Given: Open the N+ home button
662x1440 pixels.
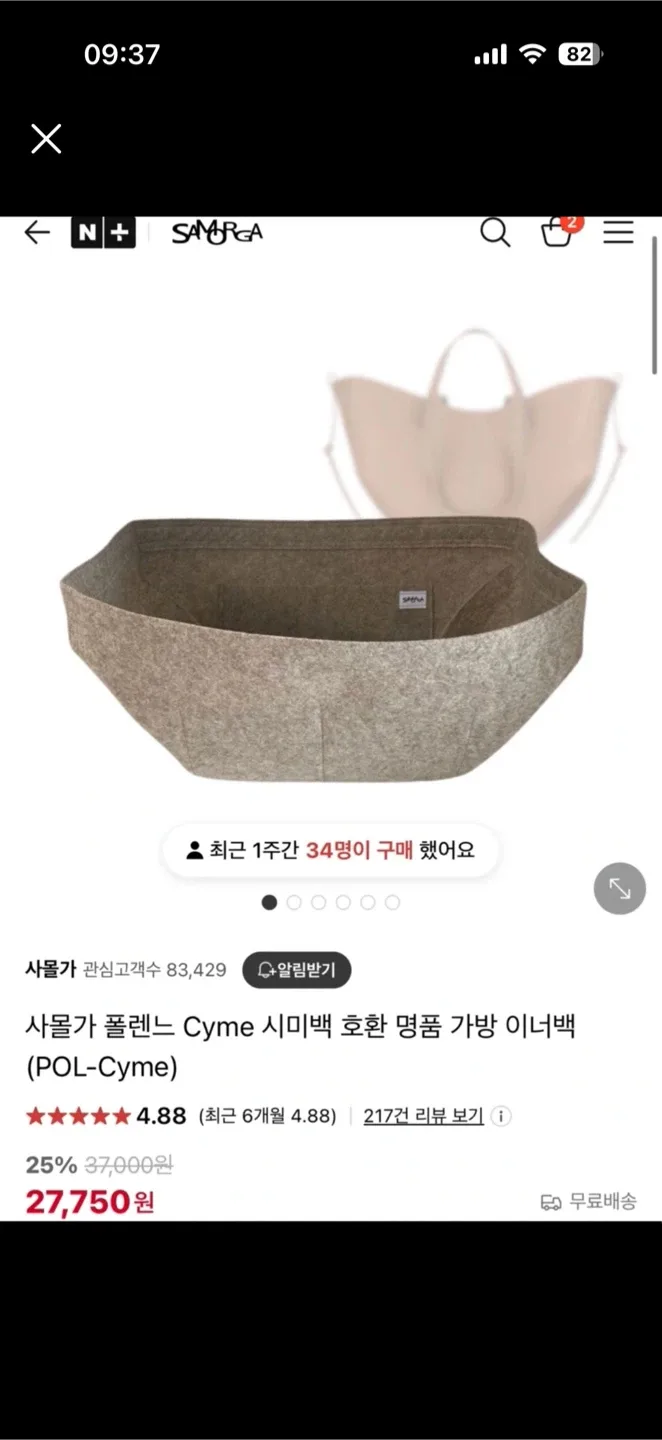Looking at the screenshot, I should 103,233.
